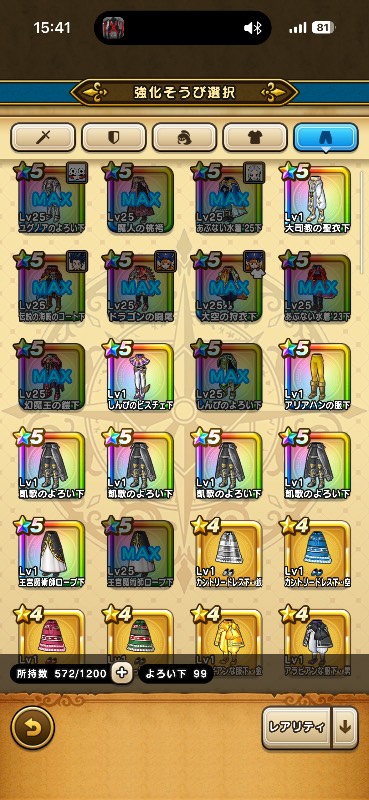Switch to the weapon sword tab
The height and width of the screenshot is (800, 369).
(43, 137)
